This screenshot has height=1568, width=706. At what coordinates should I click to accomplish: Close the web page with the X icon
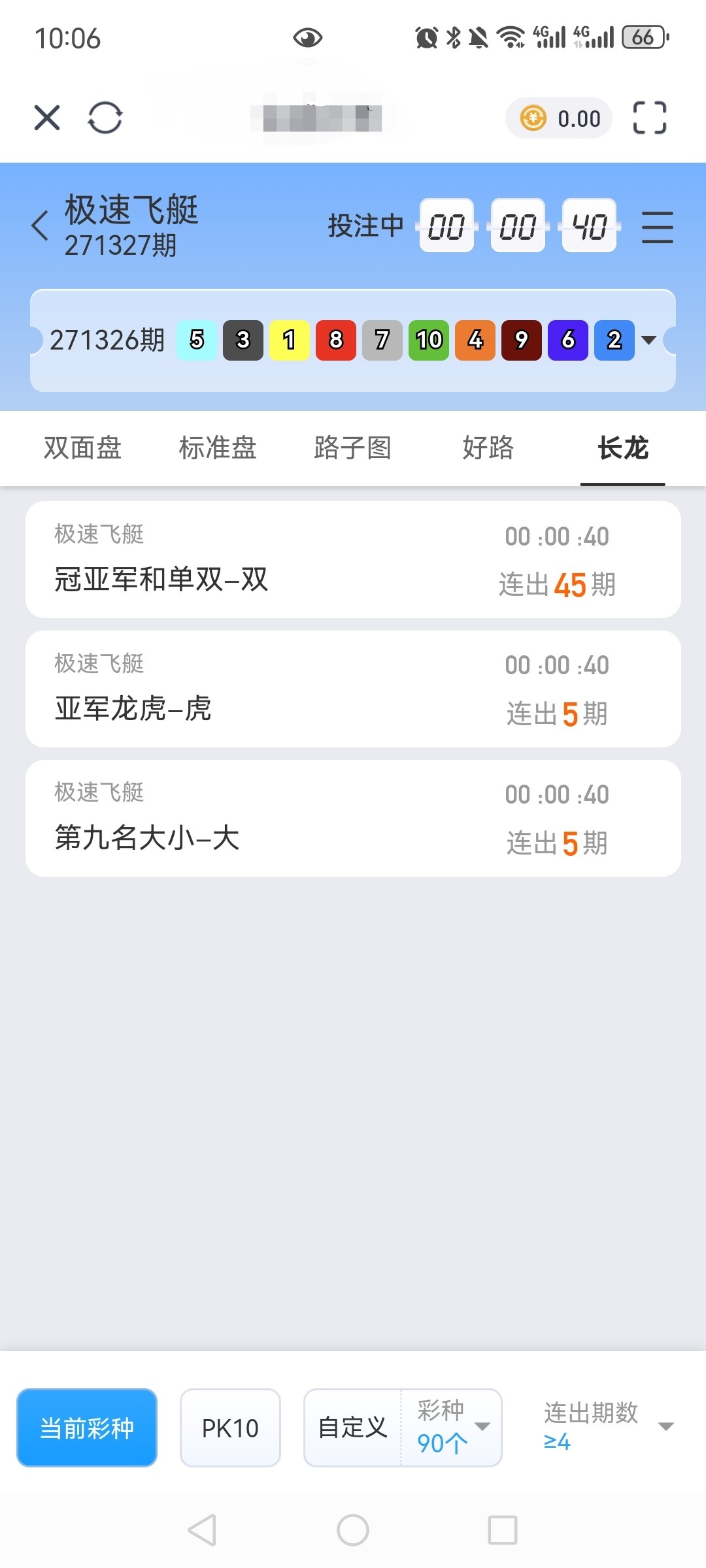click(47, 118)
